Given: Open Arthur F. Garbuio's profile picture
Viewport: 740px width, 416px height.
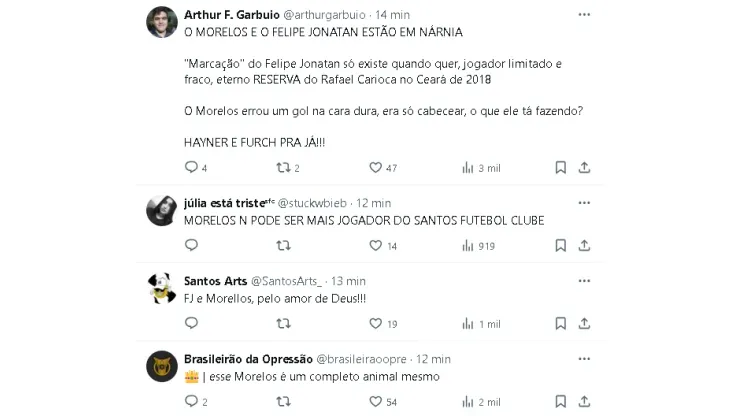Looking at the screenshot, I should tap(162, 22).
